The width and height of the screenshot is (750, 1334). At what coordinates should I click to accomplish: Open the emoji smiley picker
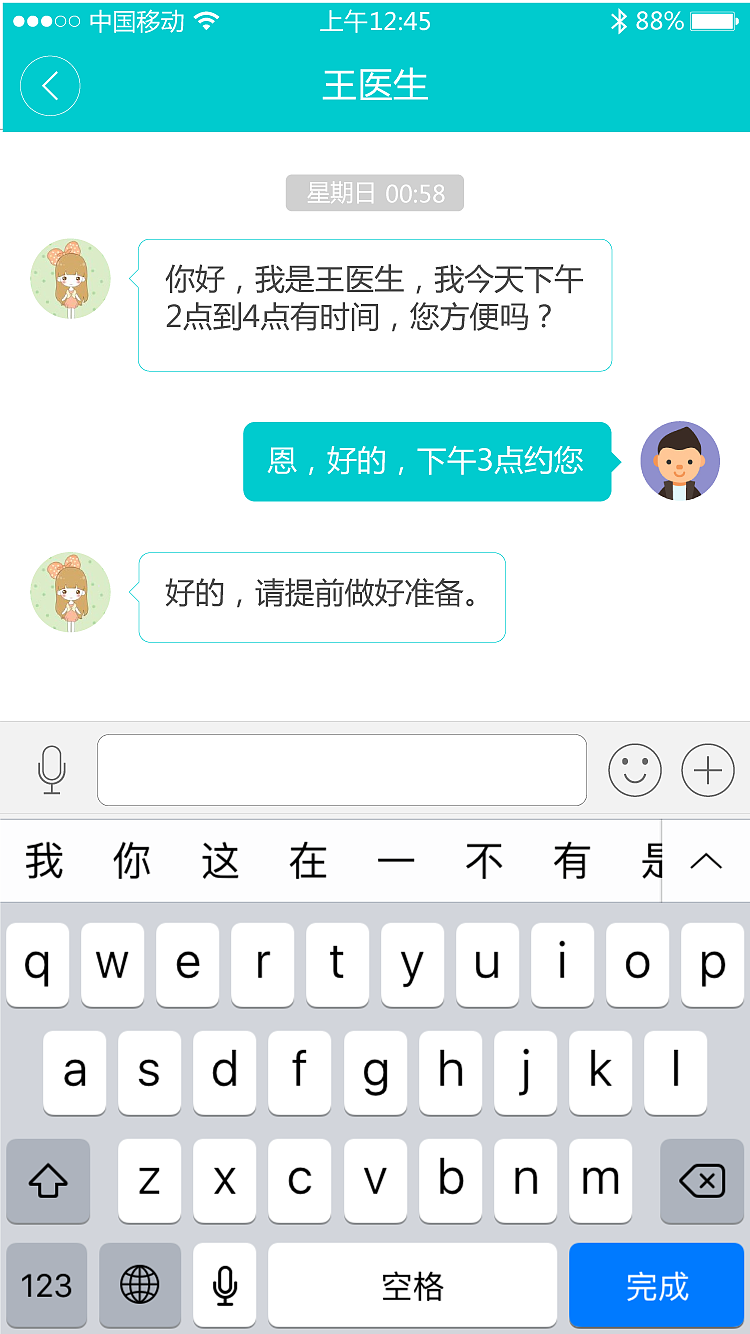coord(635,769)
